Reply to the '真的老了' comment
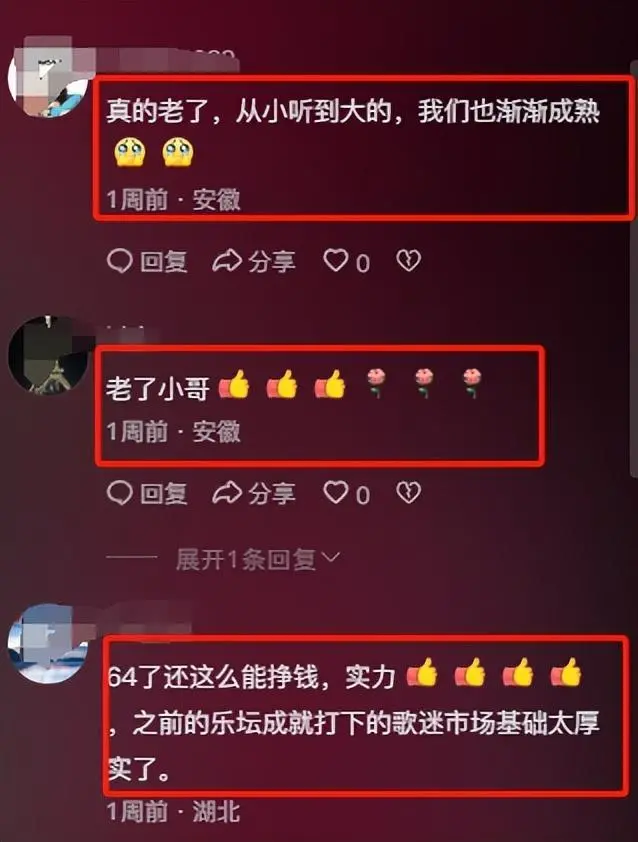Screen dimensions: 638x842 (148, 262)
